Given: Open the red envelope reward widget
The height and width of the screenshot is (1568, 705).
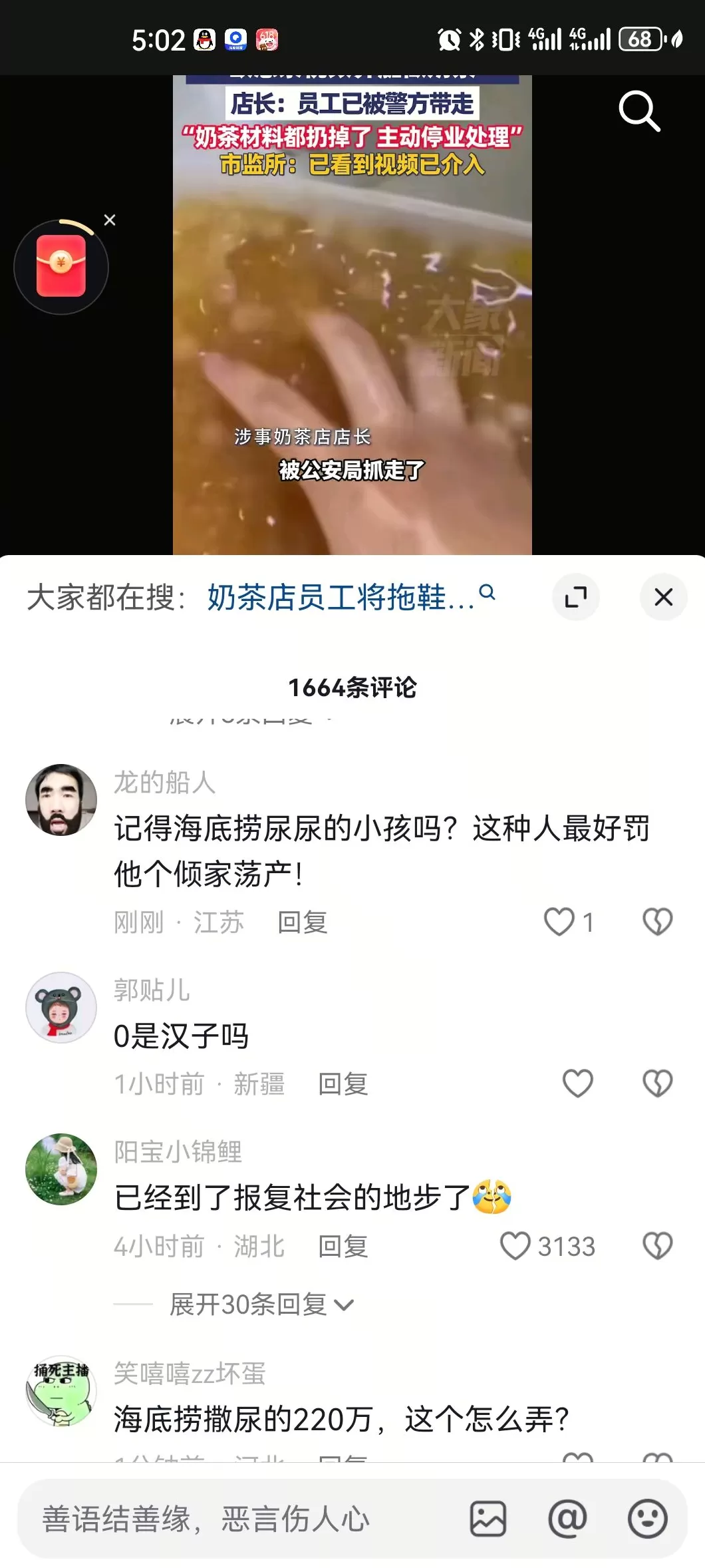Looking at the screenshot, I should click(61, 266).
